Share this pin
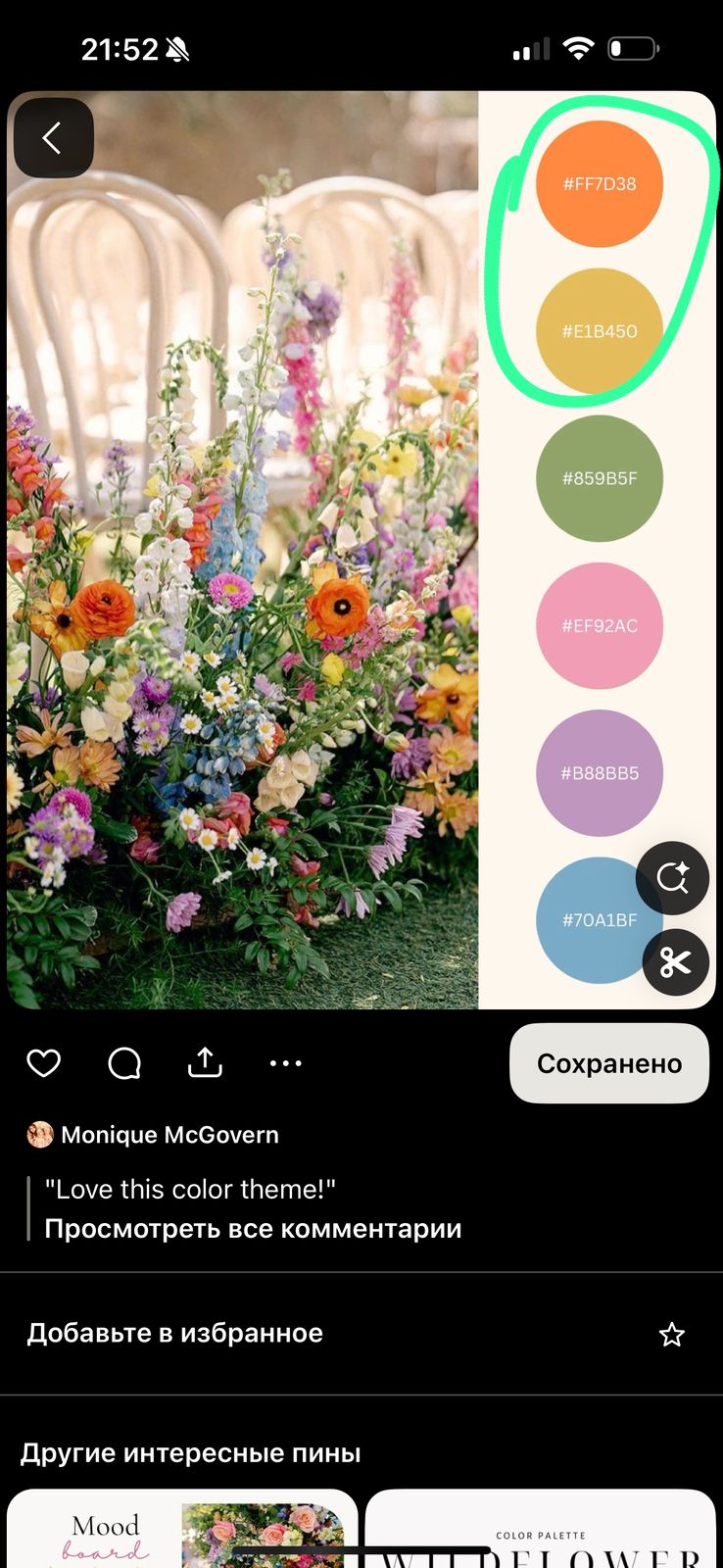This screenshot has width=723, height=1568. coord(205,1063)
